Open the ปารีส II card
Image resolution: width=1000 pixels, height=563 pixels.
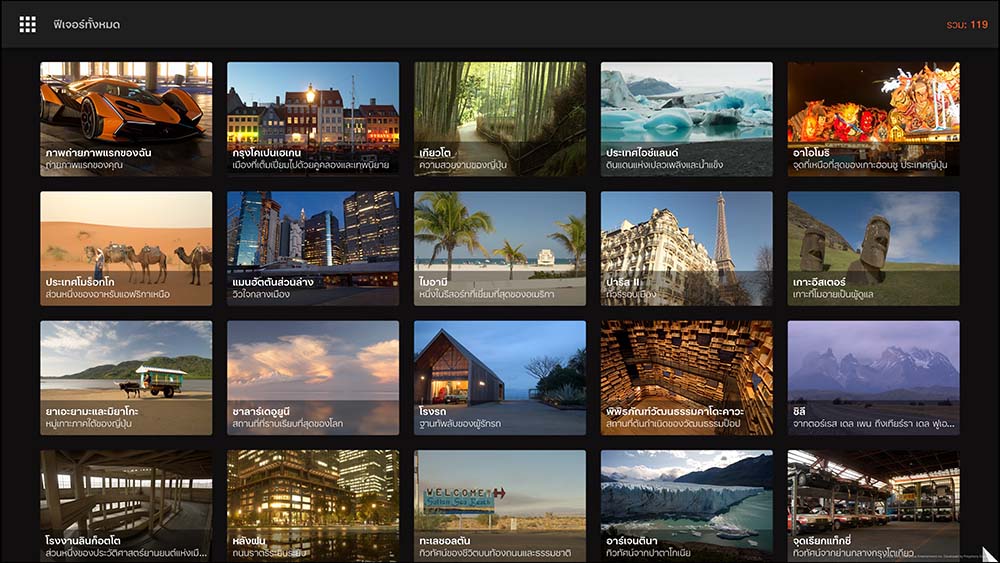tap(686, 248)
